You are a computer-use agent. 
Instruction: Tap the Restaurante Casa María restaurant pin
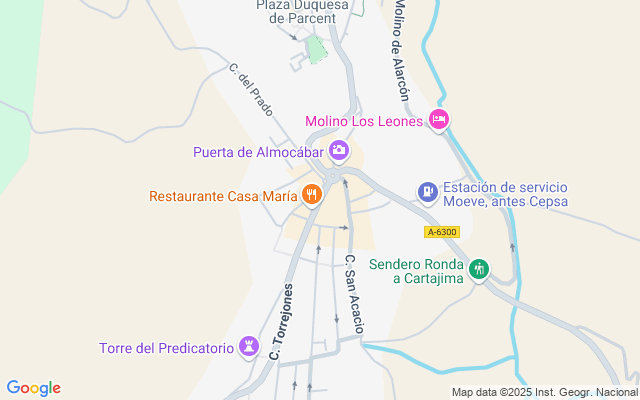click(x=312, y=196)
